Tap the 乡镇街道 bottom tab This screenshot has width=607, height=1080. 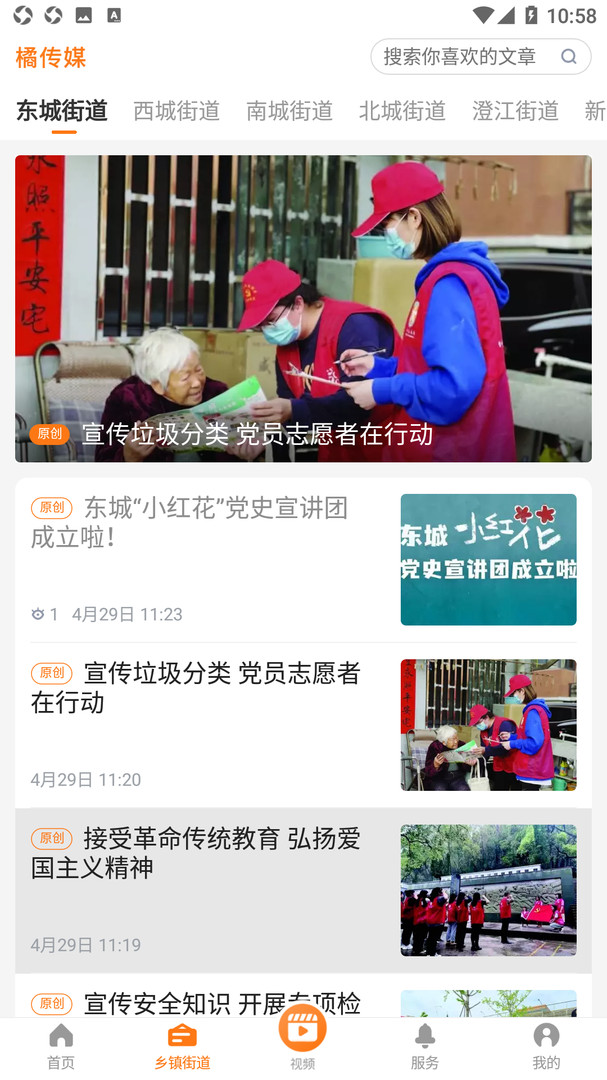[x=182, y=1046]
